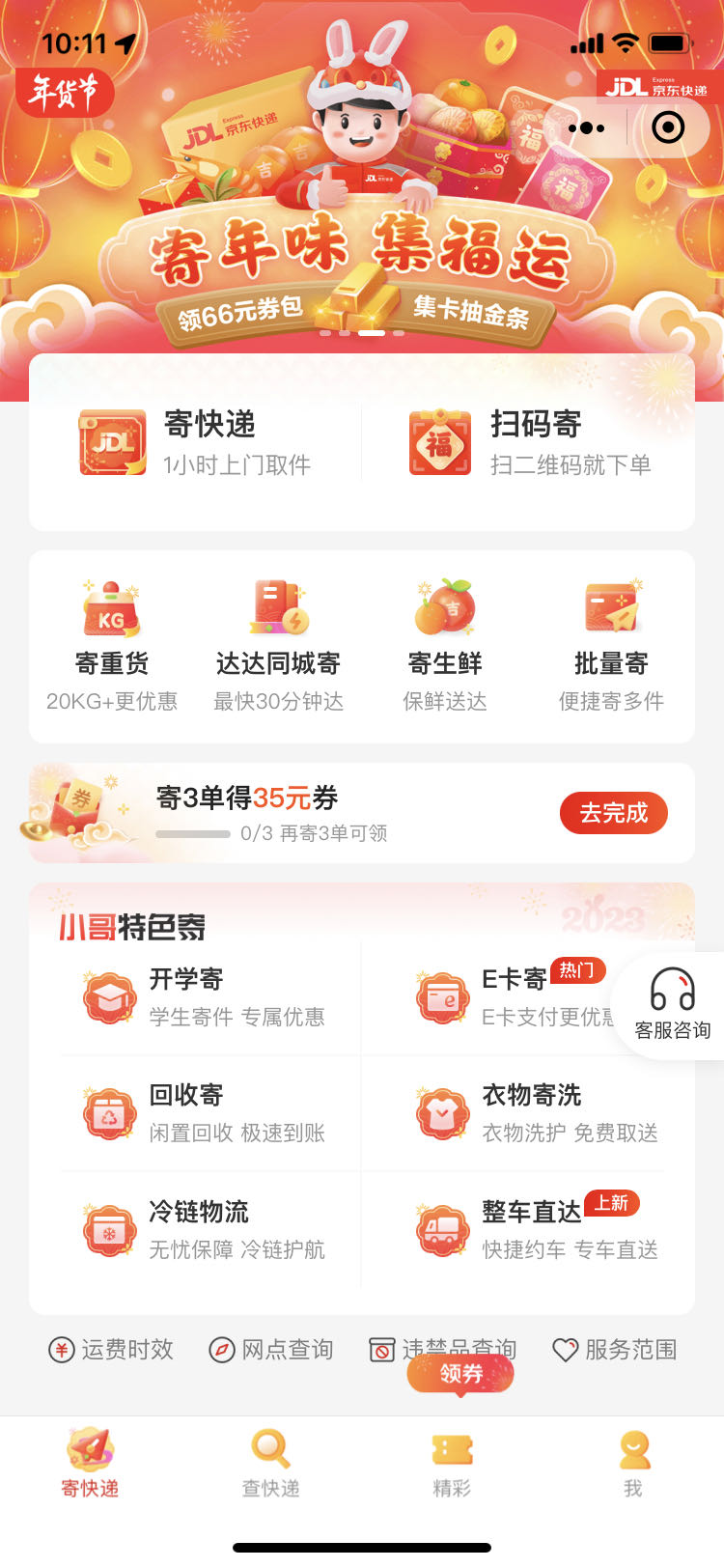Check 运费时效 shipping fee and timing
This screenshot has width=724, height=1568.
(x=111, y=1350)
